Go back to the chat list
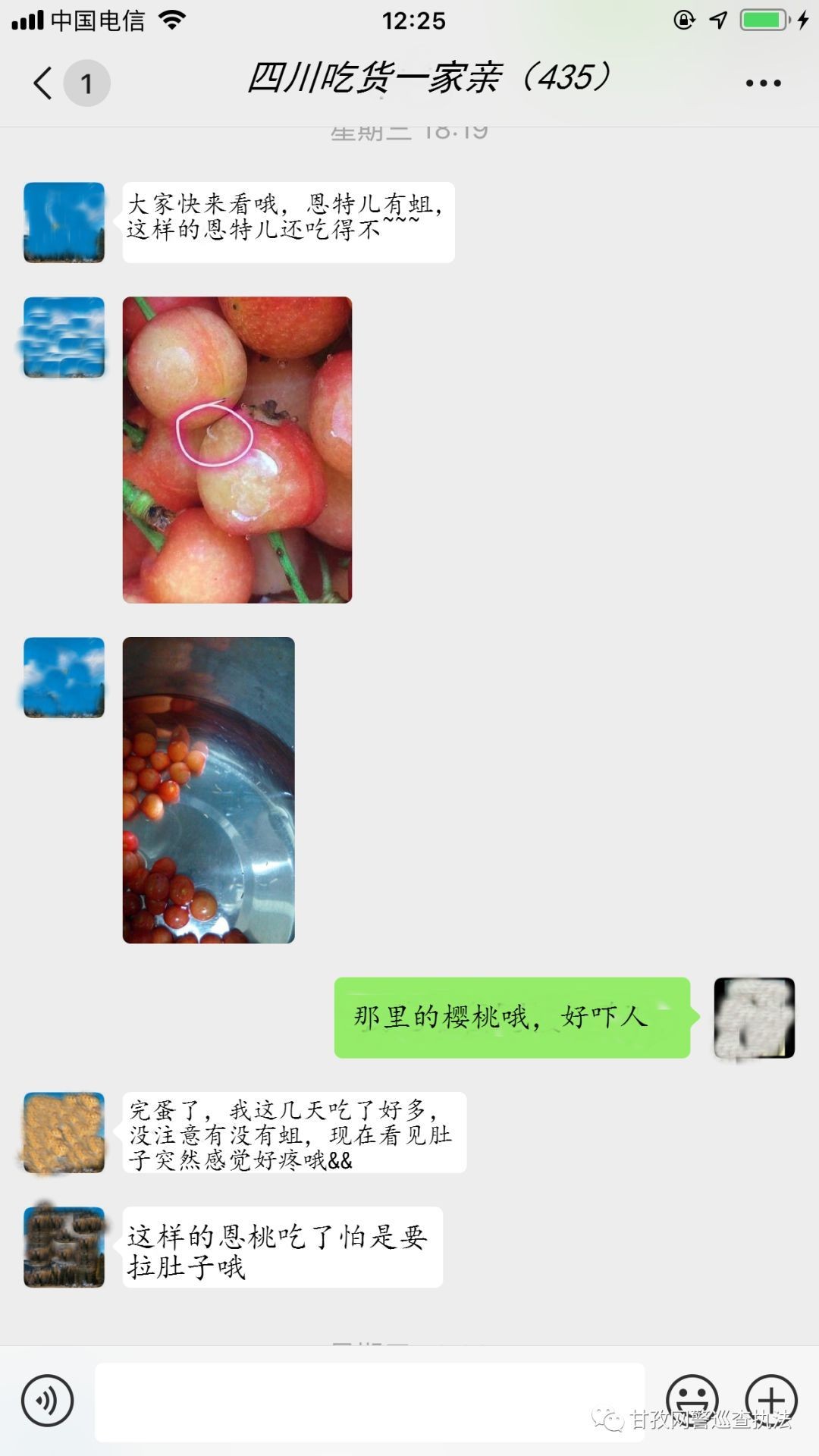Screen dimensions: 819x1456 tap(44, 83)
